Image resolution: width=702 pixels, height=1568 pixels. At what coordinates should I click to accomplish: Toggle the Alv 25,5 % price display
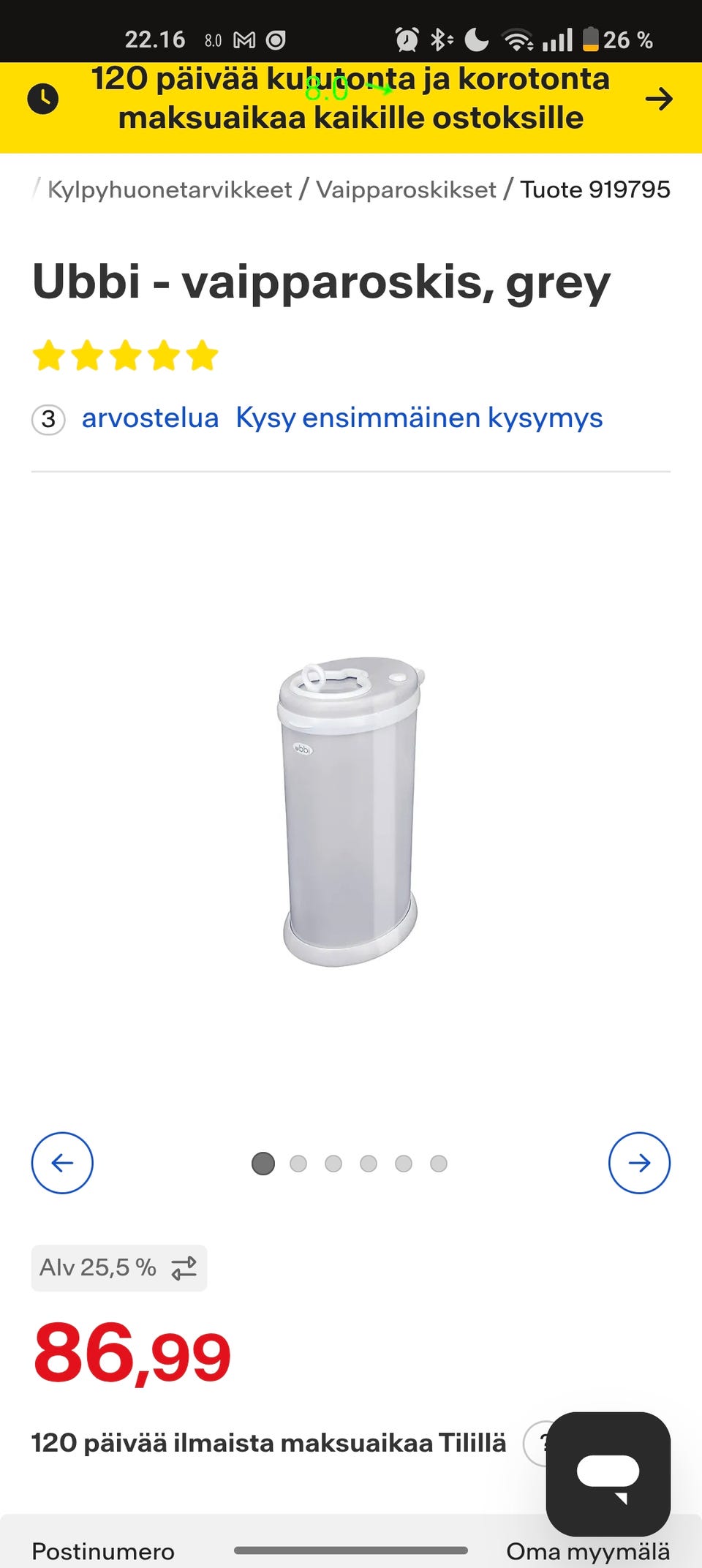[119, 1267]
